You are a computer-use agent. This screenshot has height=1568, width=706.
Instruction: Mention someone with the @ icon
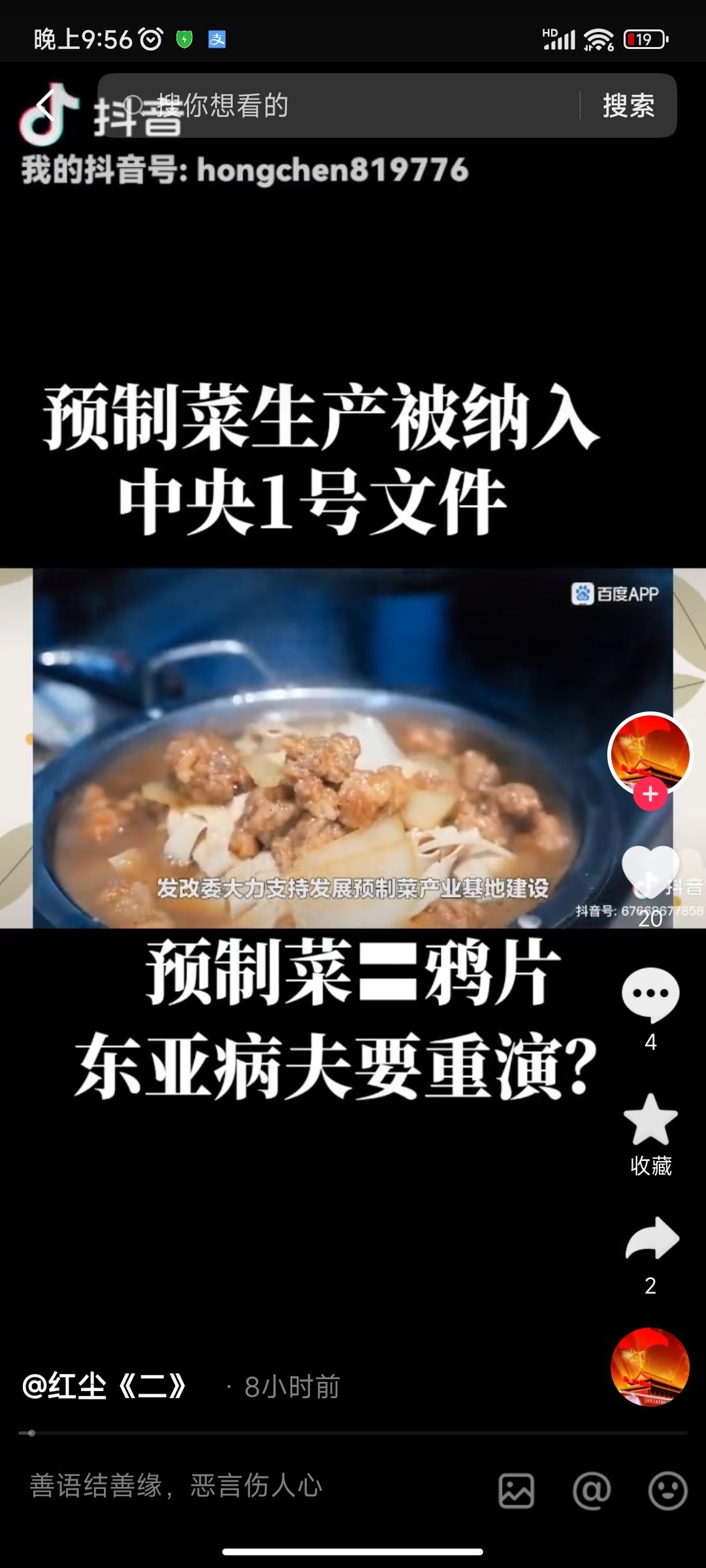pyautogui.click(x=591, y=1491)
